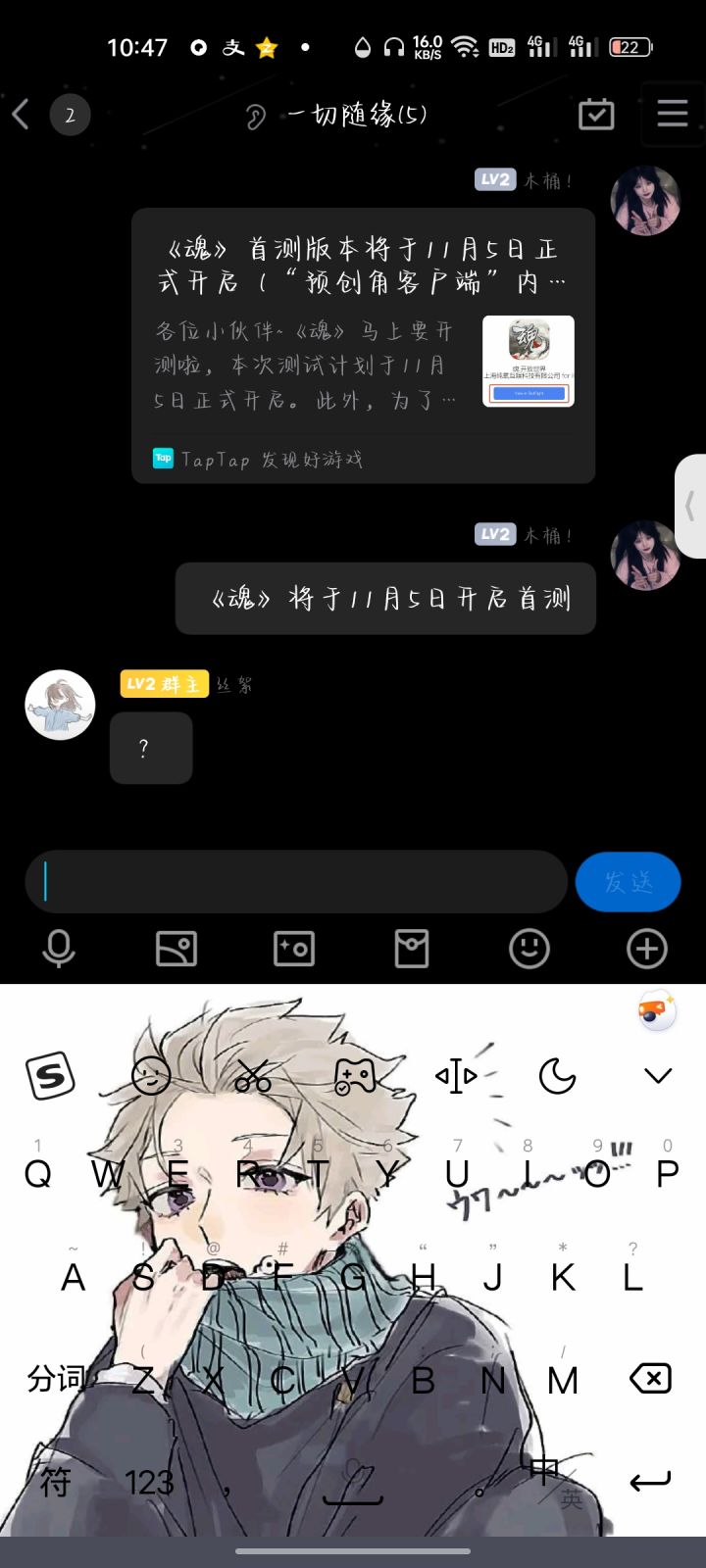The image size is (706, 1568).
Task: Open more chat functions via plus icon
Action: coord(646,949)
